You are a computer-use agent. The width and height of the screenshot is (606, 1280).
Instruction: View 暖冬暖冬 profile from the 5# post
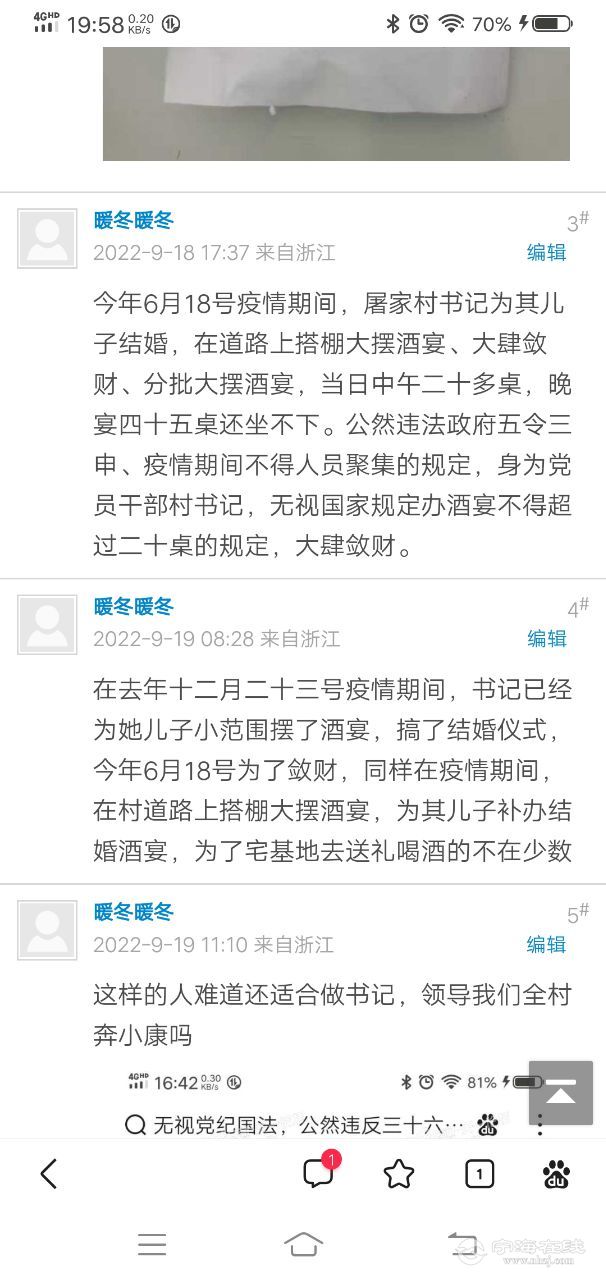(134, 913)
